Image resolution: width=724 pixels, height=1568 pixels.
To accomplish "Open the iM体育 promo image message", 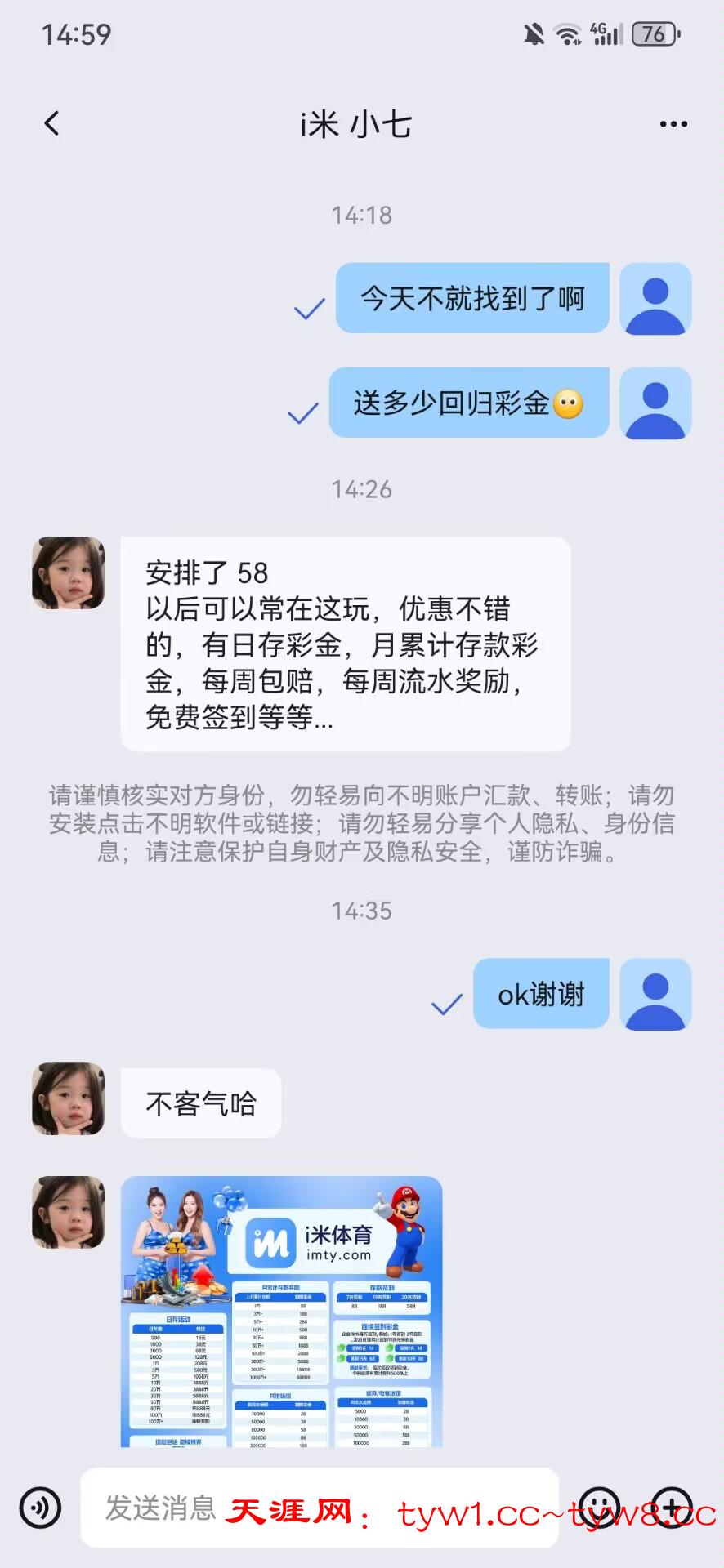I will [281, 1311].
